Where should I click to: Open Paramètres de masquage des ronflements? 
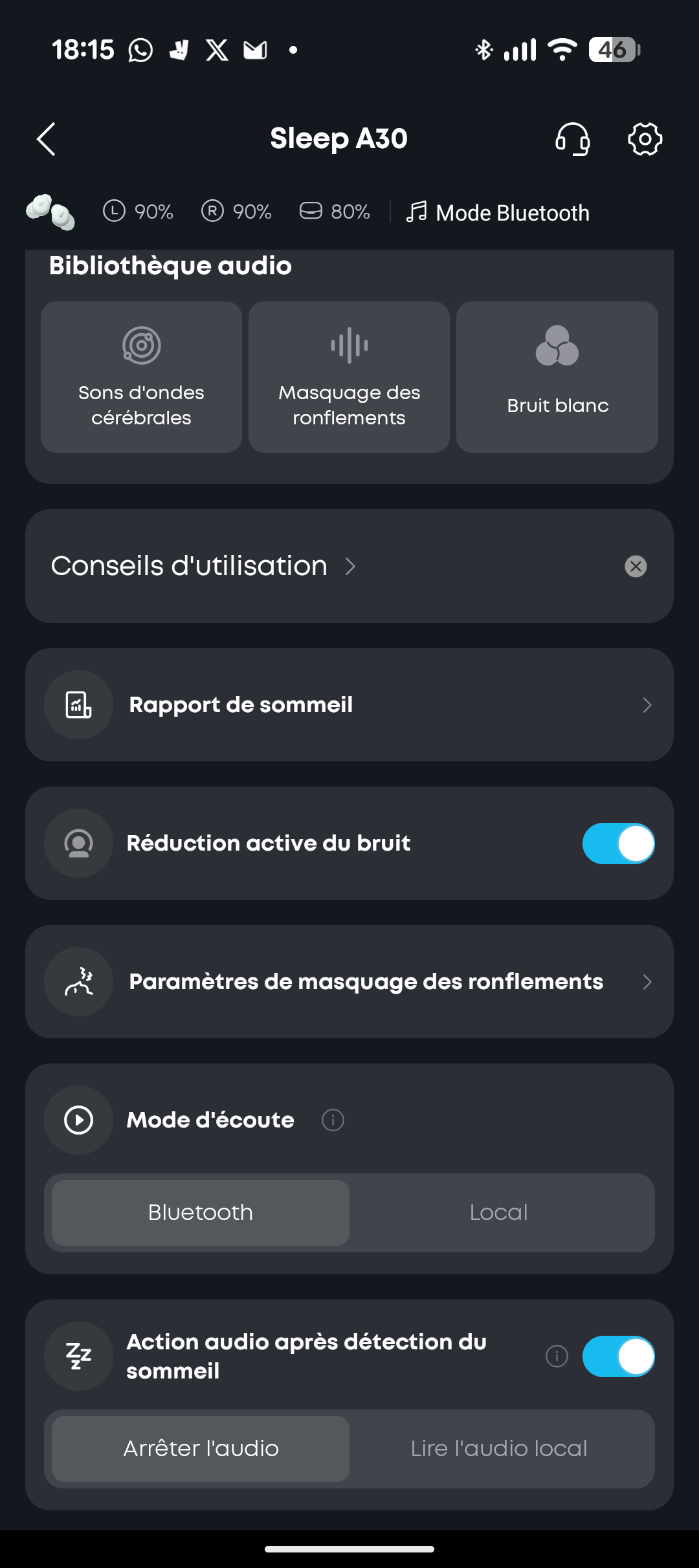(349, 981)
